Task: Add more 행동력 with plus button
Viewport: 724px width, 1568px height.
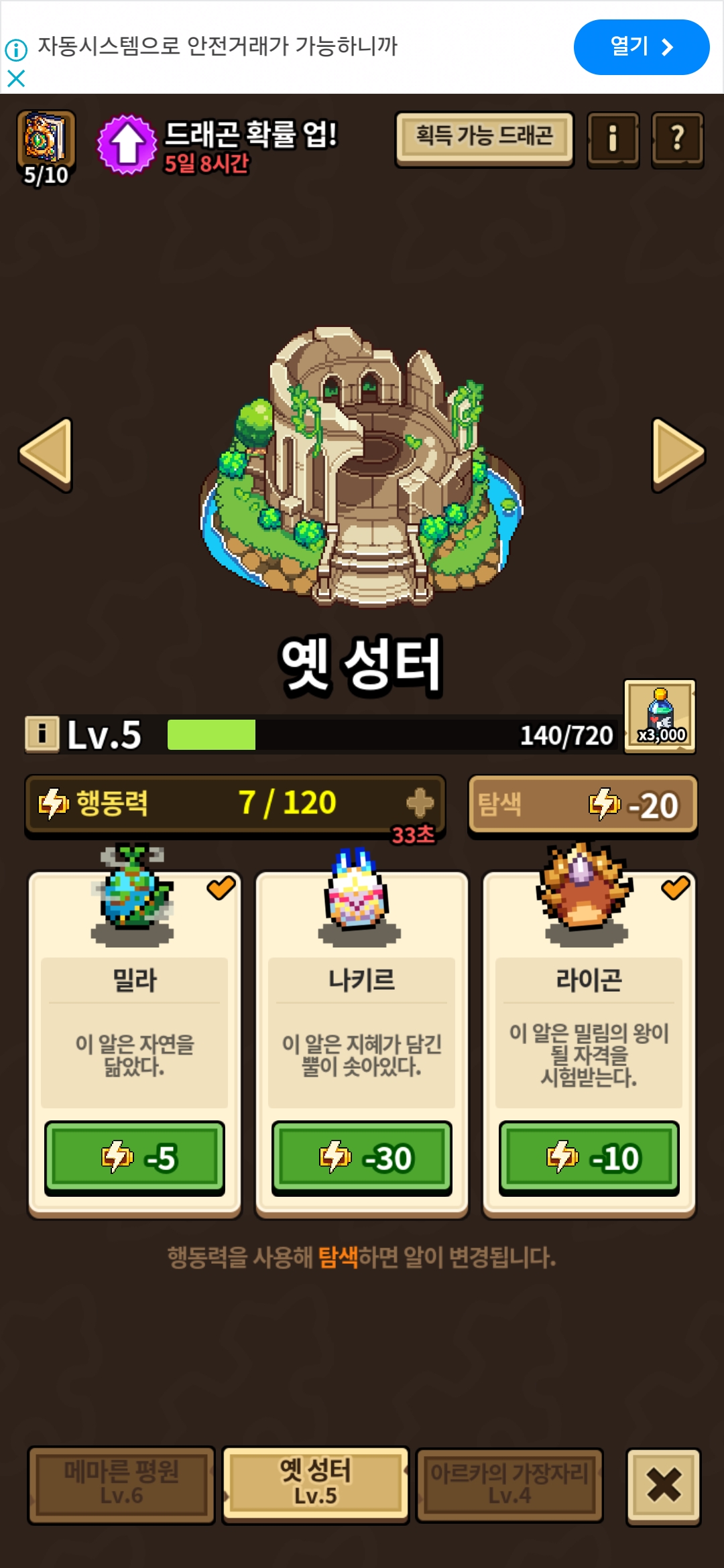Action: click(420, 802)
